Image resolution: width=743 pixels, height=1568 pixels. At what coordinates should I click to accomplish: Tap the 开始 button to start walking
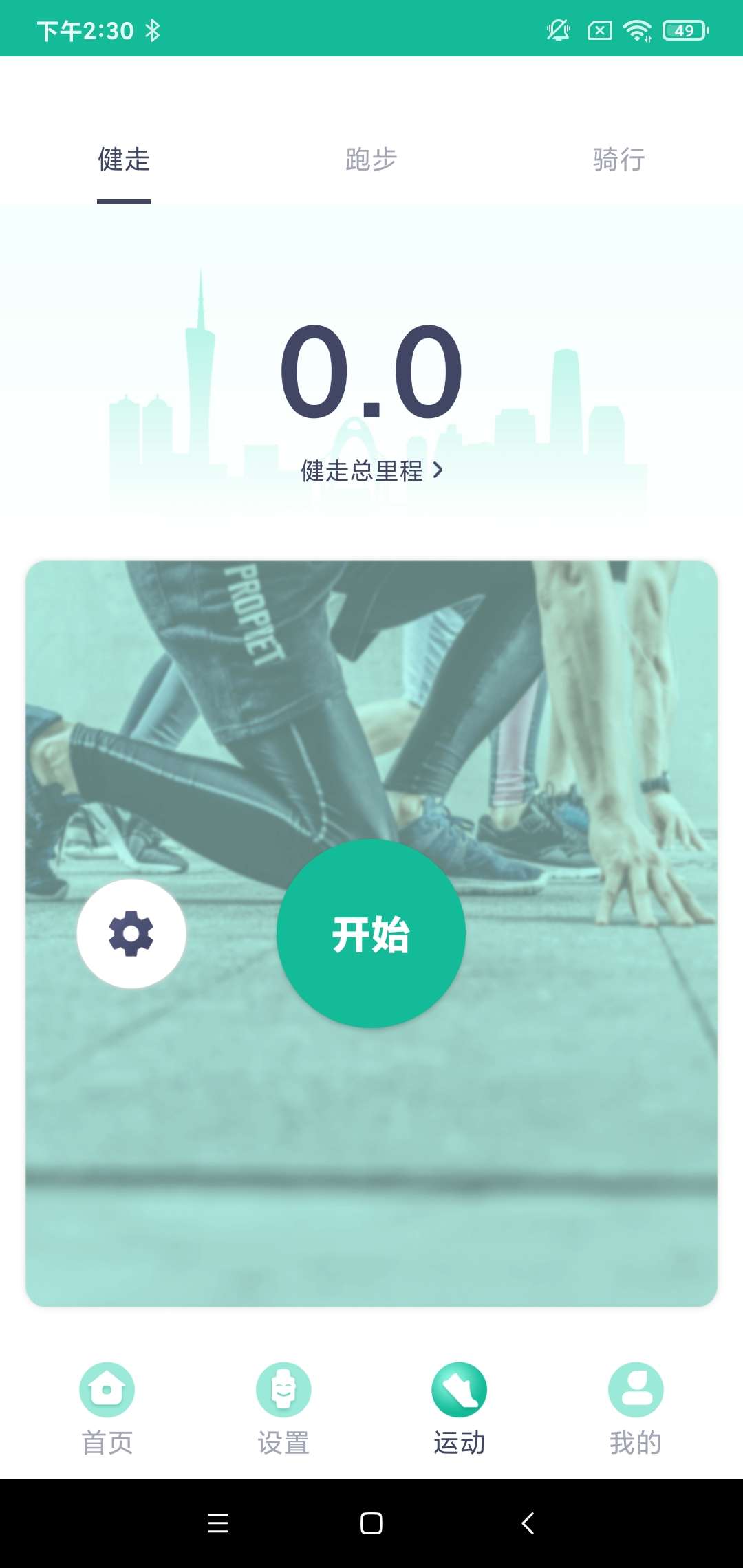[x=371, y=933]
